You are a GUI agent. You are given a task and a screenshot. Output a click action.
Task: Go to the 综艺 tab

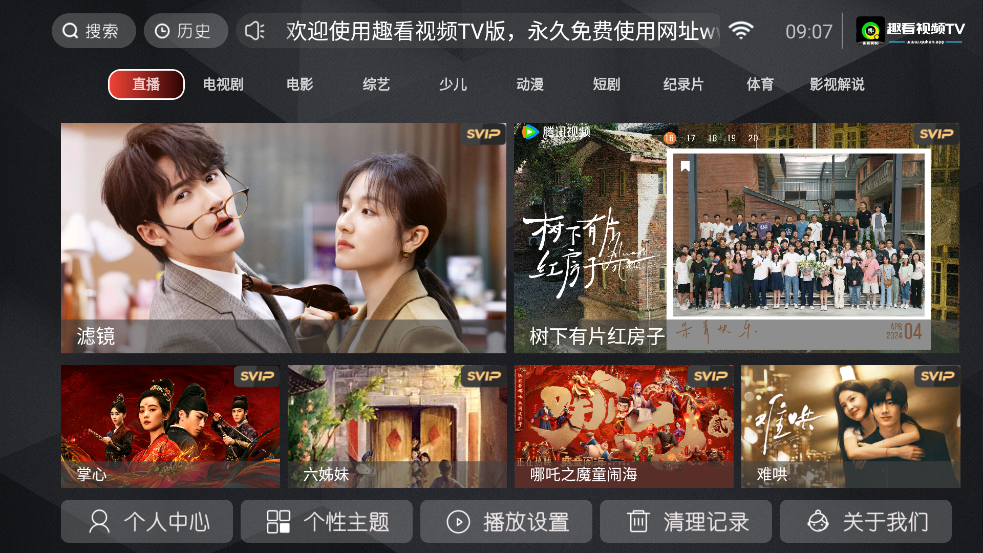tap(376, 85)
